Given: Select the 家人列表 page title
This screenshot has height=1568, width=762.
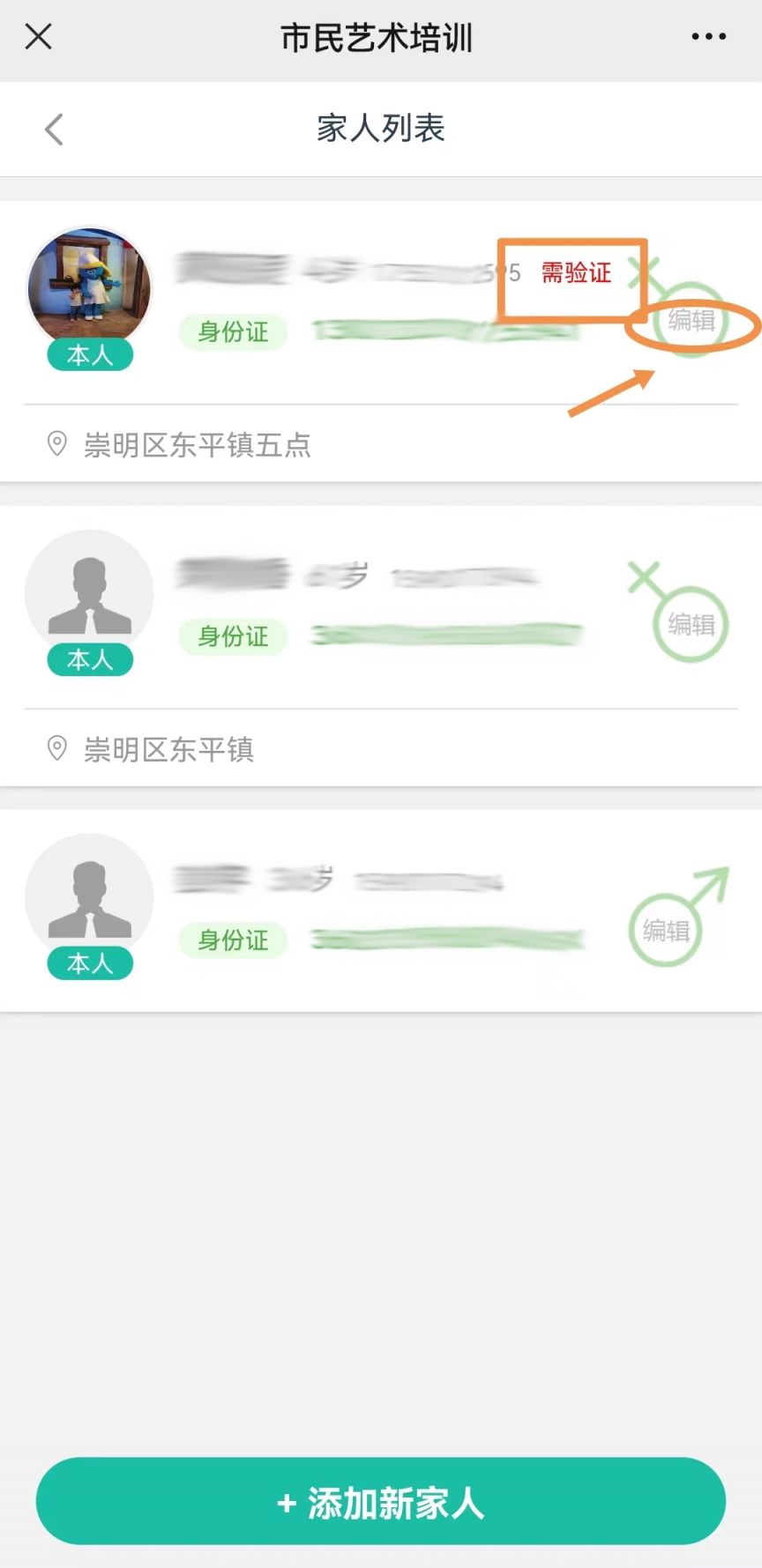Looking at the screenshot, I should 381,129.
